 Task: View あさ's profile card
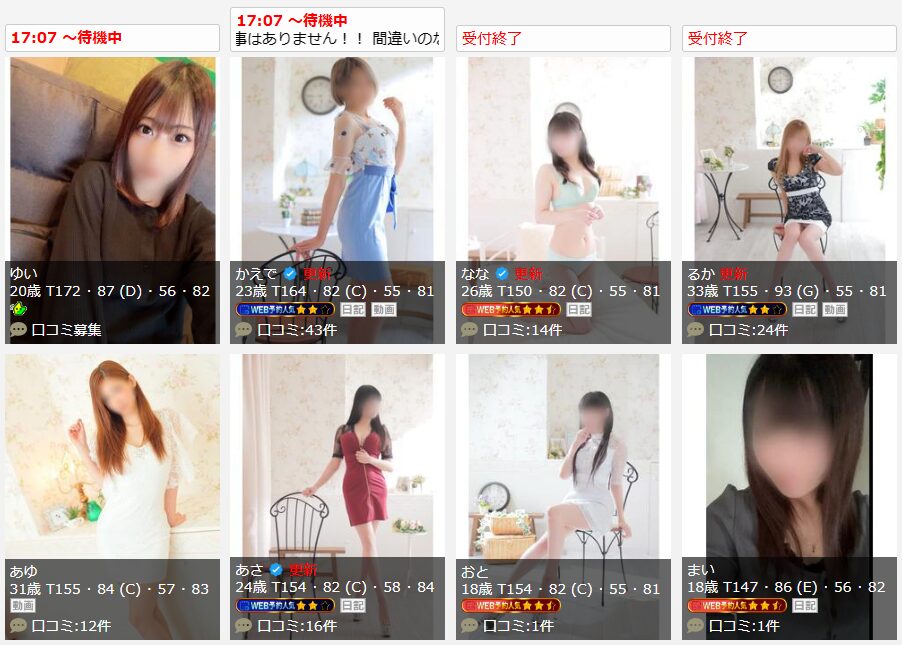[x=337, y=455]
